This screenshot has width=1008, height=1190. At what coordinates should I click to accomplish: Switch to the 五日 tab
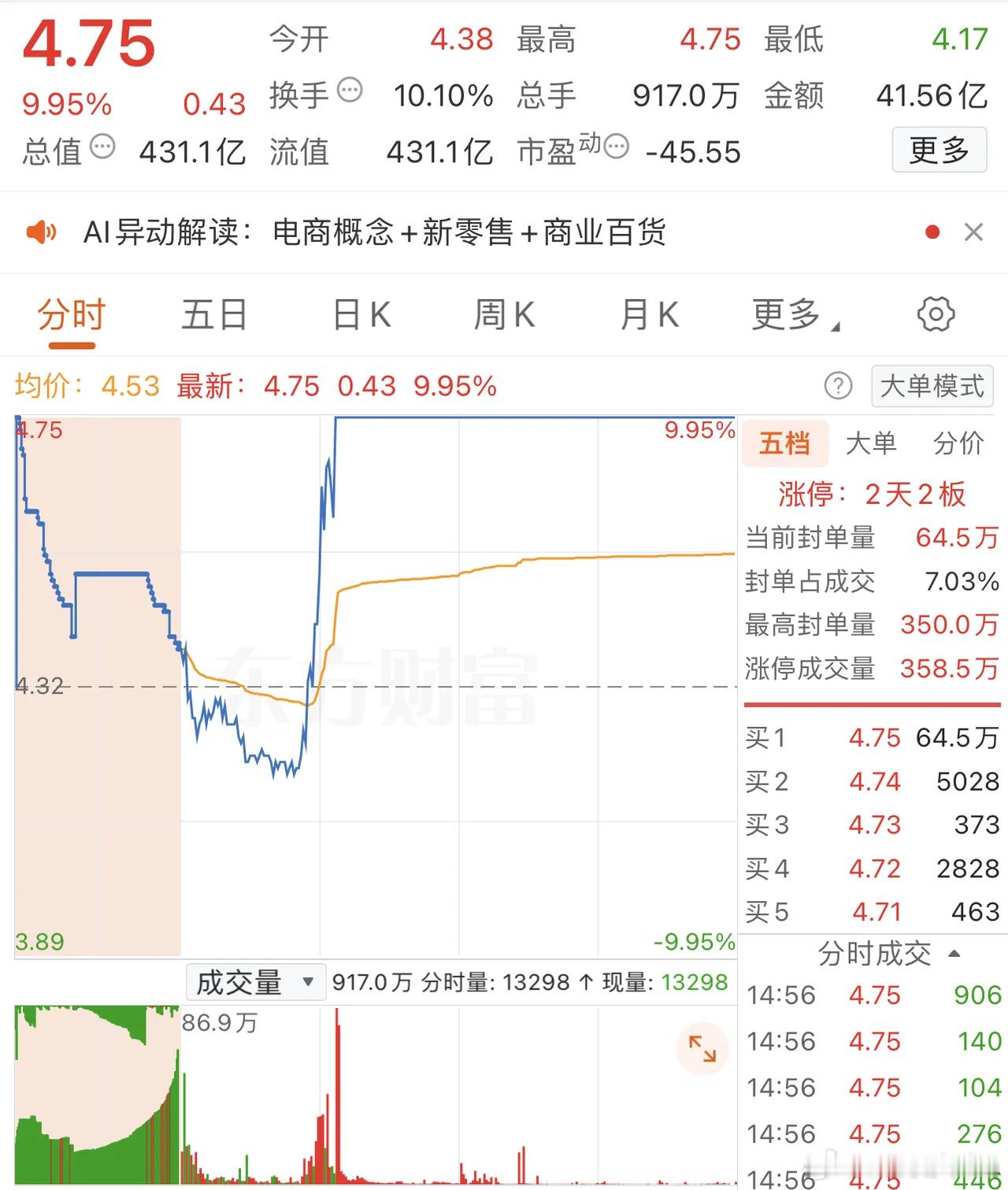[213, 313]
